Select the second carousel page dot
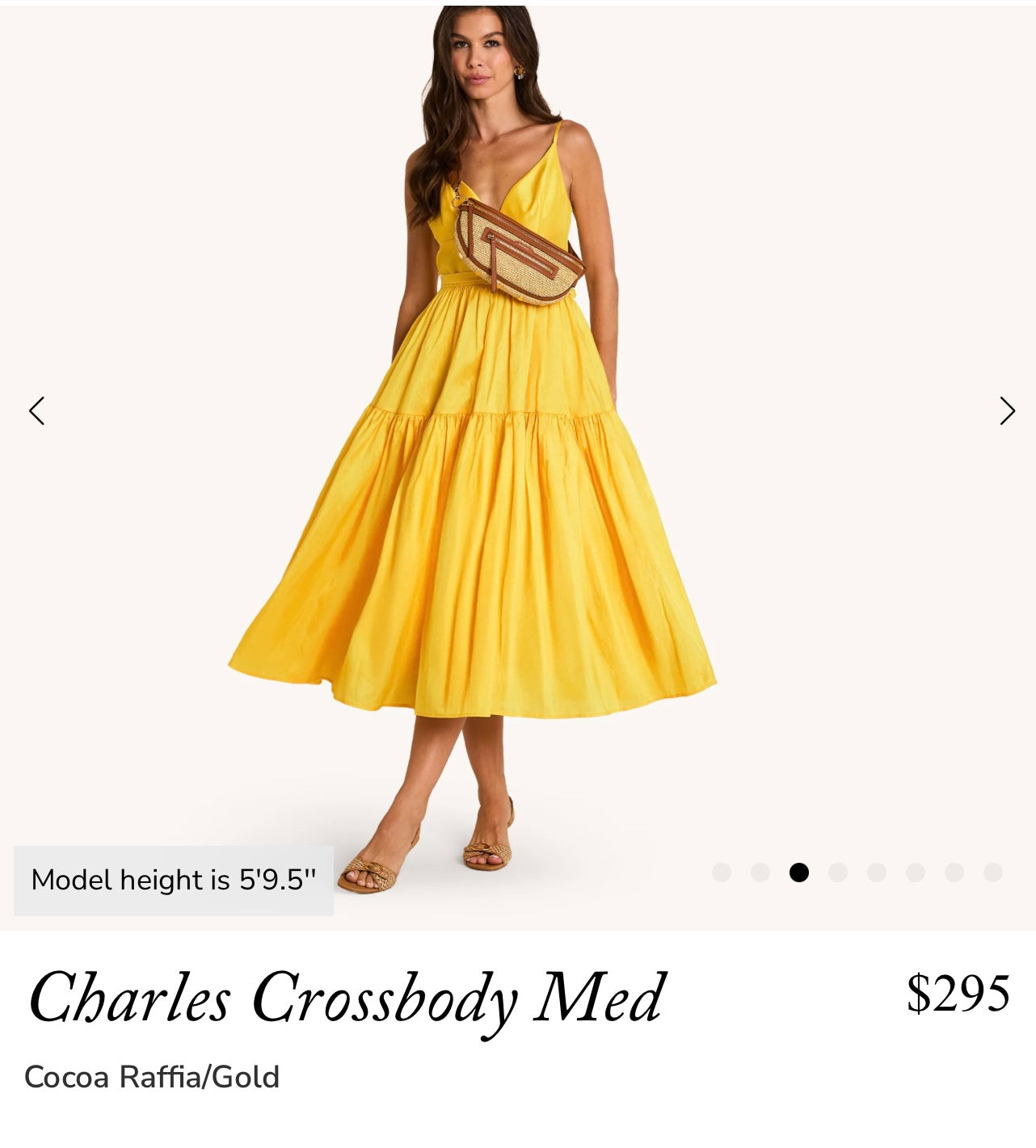 [760, 873]
